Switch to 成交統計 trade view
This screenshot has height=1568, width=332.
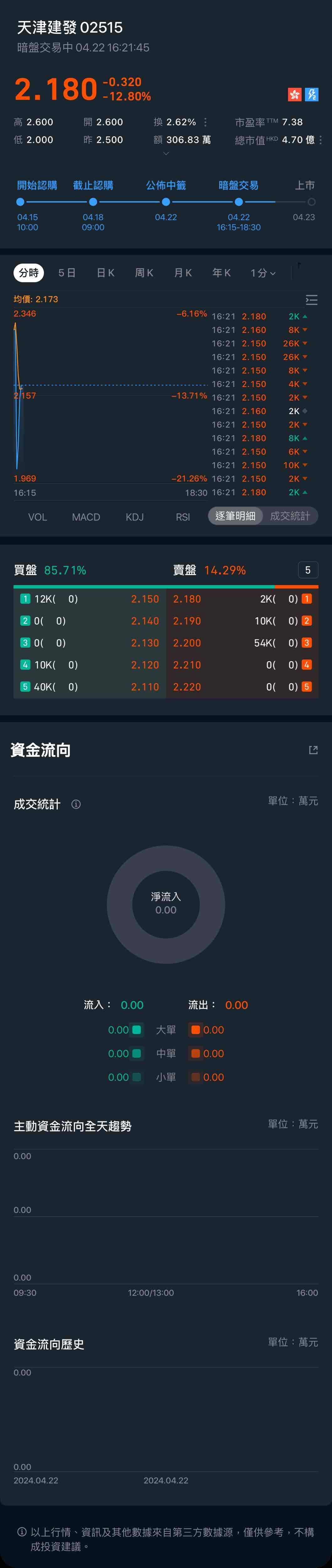pyautogui.click(x=289, y=516)
